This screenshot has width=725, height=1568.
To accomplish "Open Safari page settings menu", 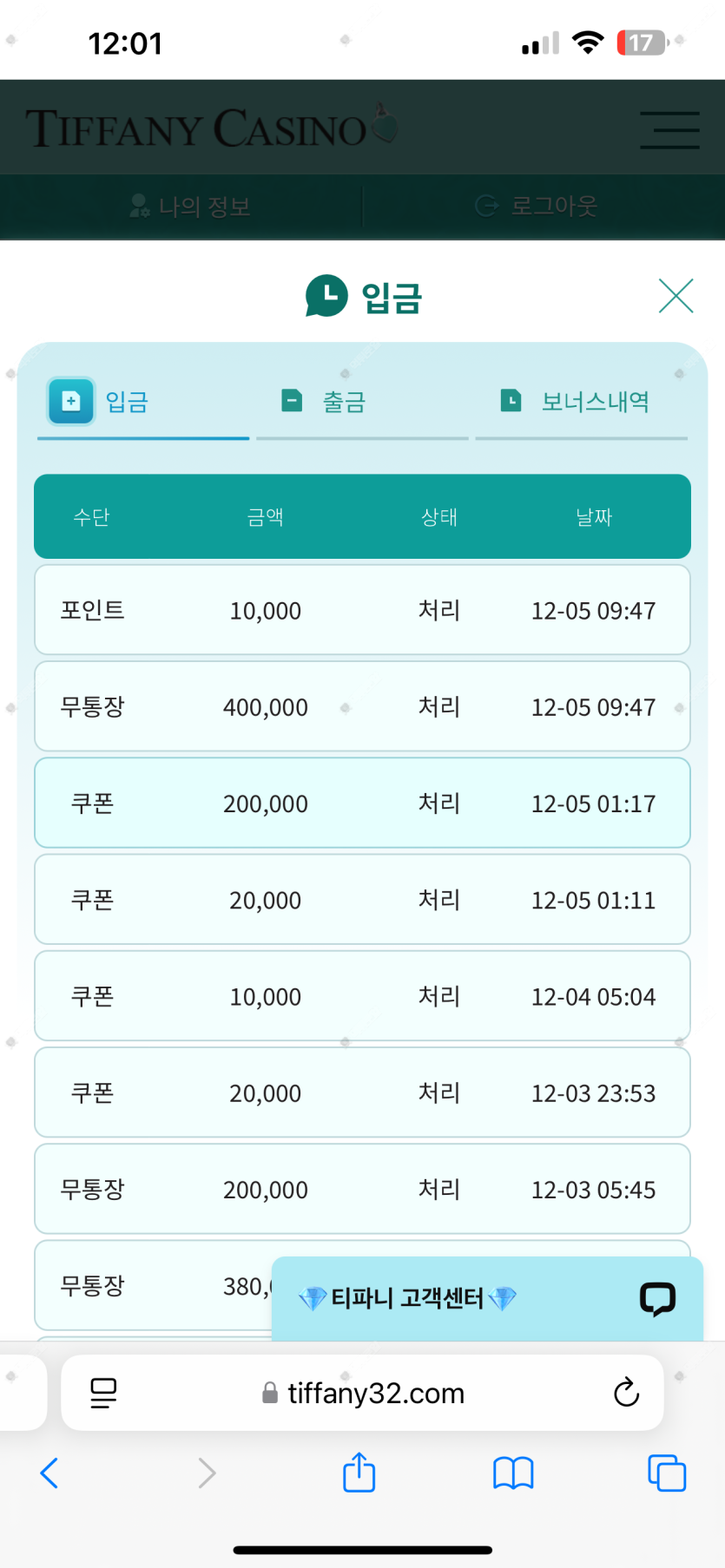I will coord(103,1393).
